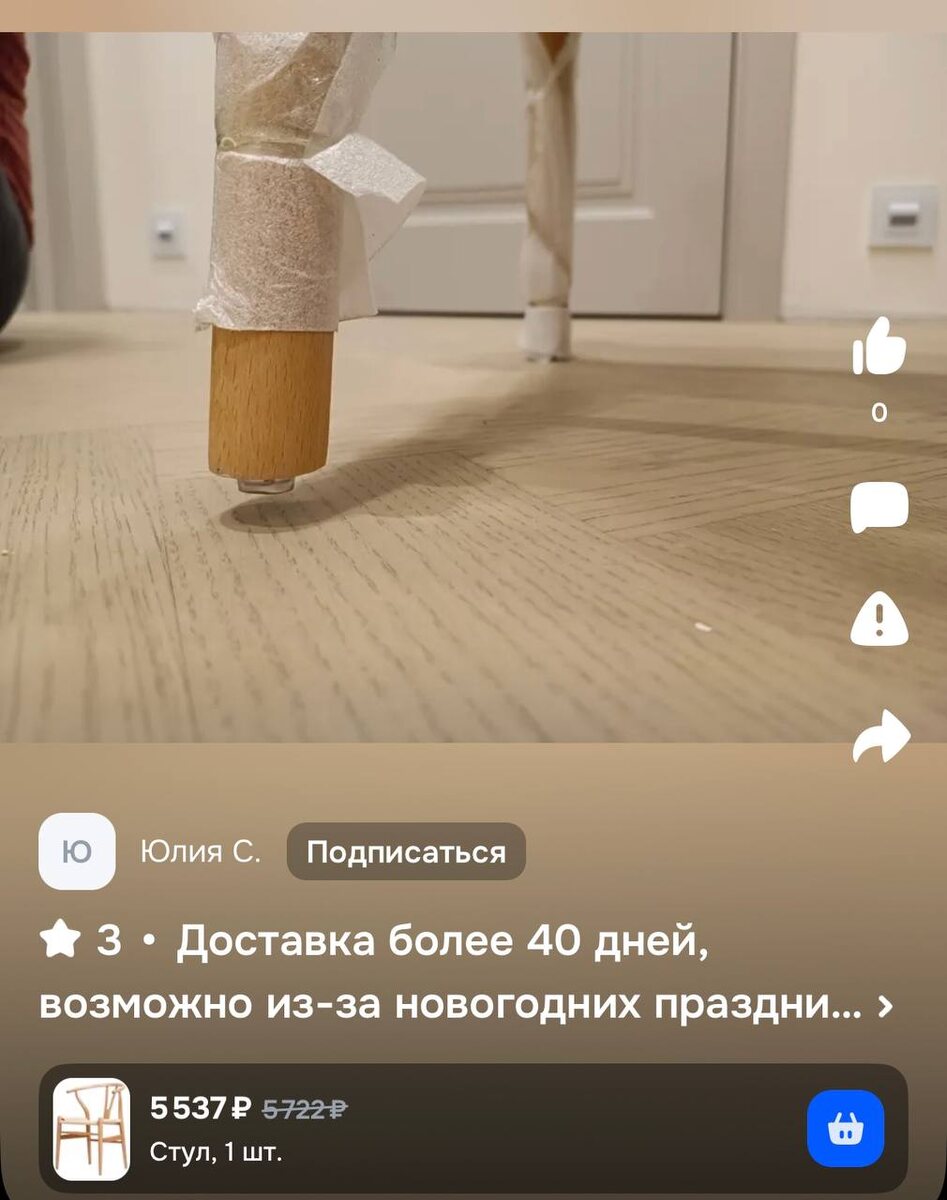Screen dimensions: 947x1200
Task: Open the comments via speech bubble icon
Action: tap(879, 507)
